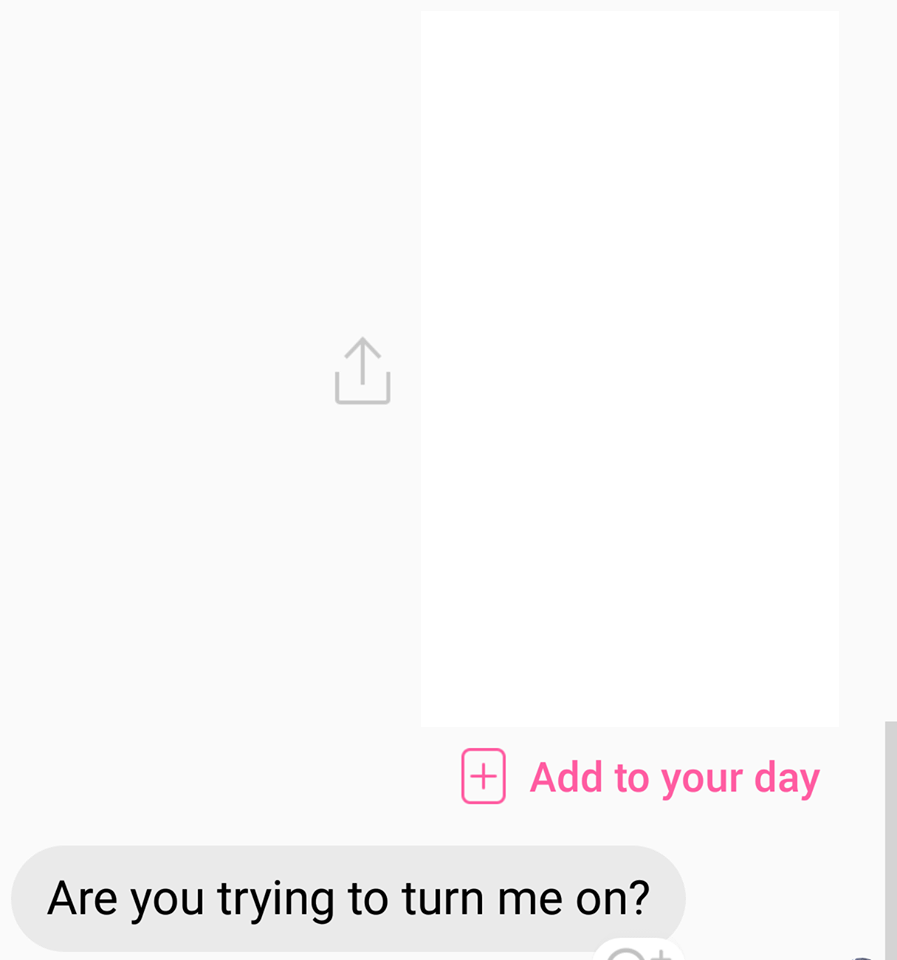Share the sent photo
Screen dimensions: 897x960
click(x=362, y=371)
